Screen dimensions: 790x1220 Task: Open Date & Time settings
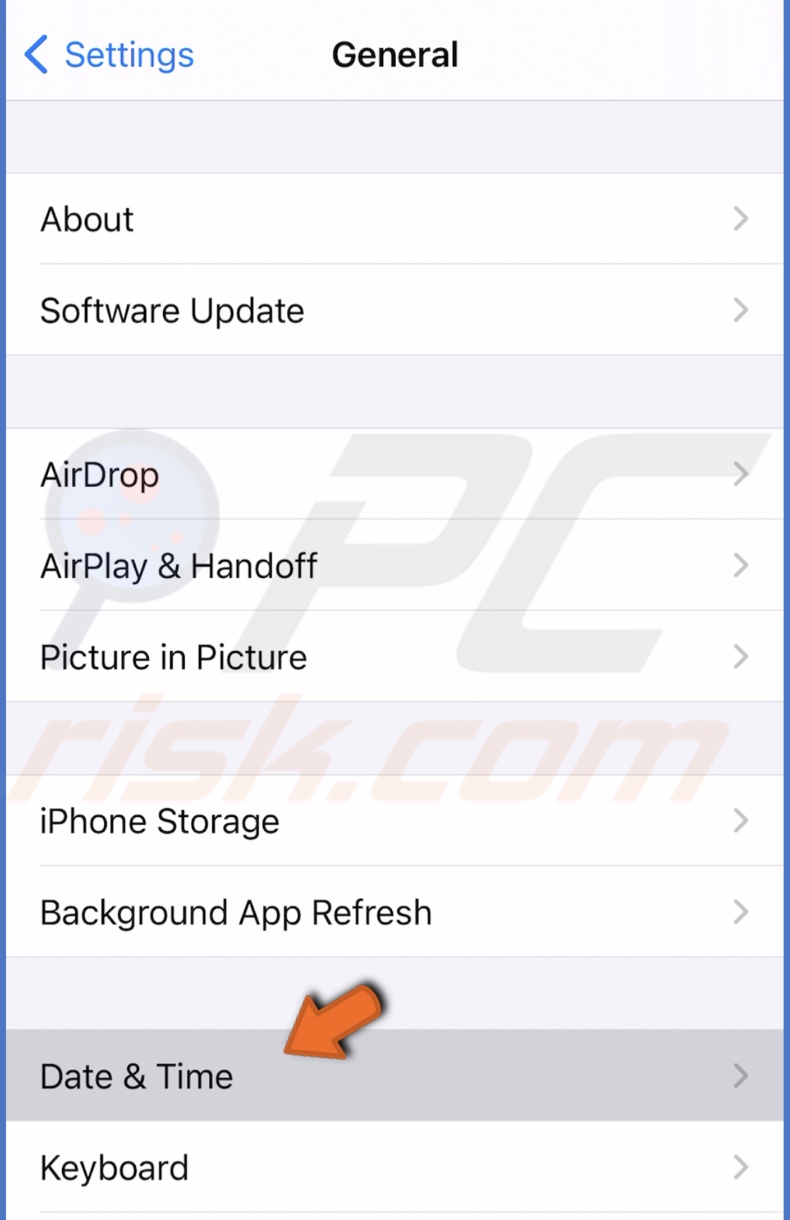click(394, 1076)
